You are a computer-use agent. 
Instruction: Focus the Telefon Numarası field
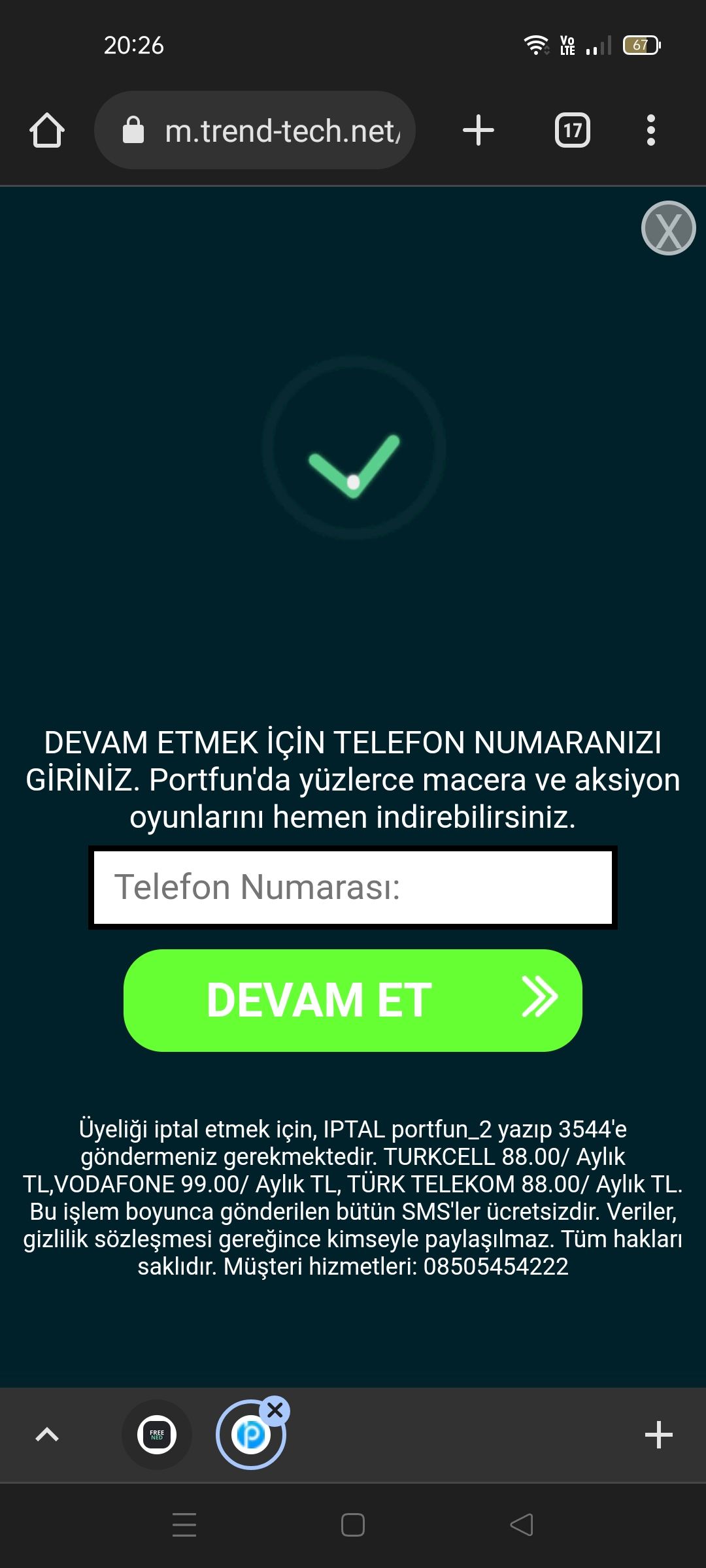point(353,887)
